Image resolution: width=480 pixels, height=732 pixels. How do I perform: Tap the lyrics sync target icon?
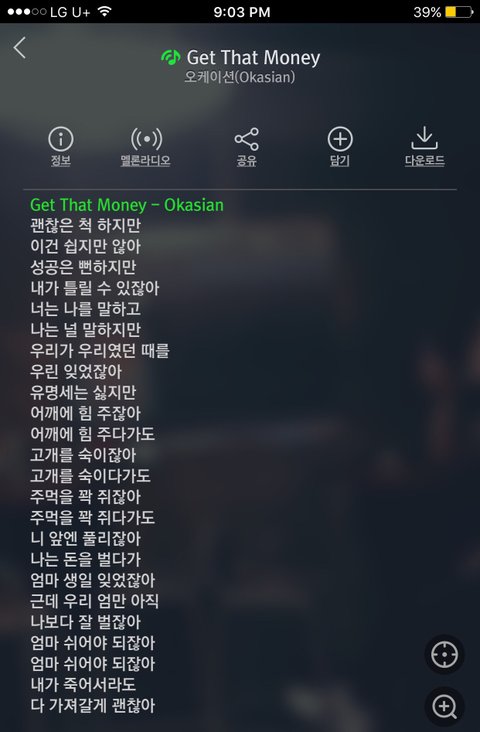coord(445,655)
